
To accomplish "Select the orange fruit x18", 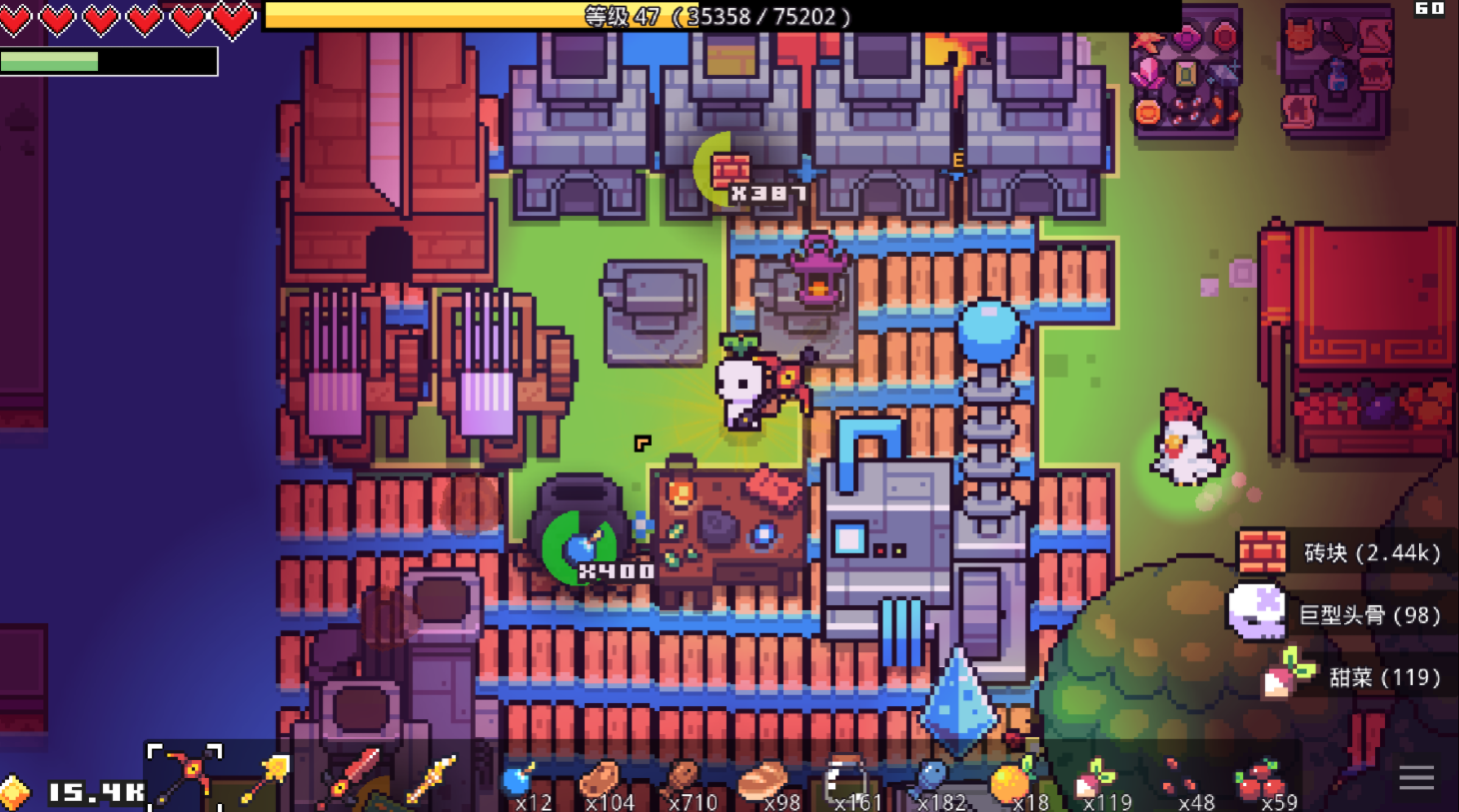I will point(1011,781).
